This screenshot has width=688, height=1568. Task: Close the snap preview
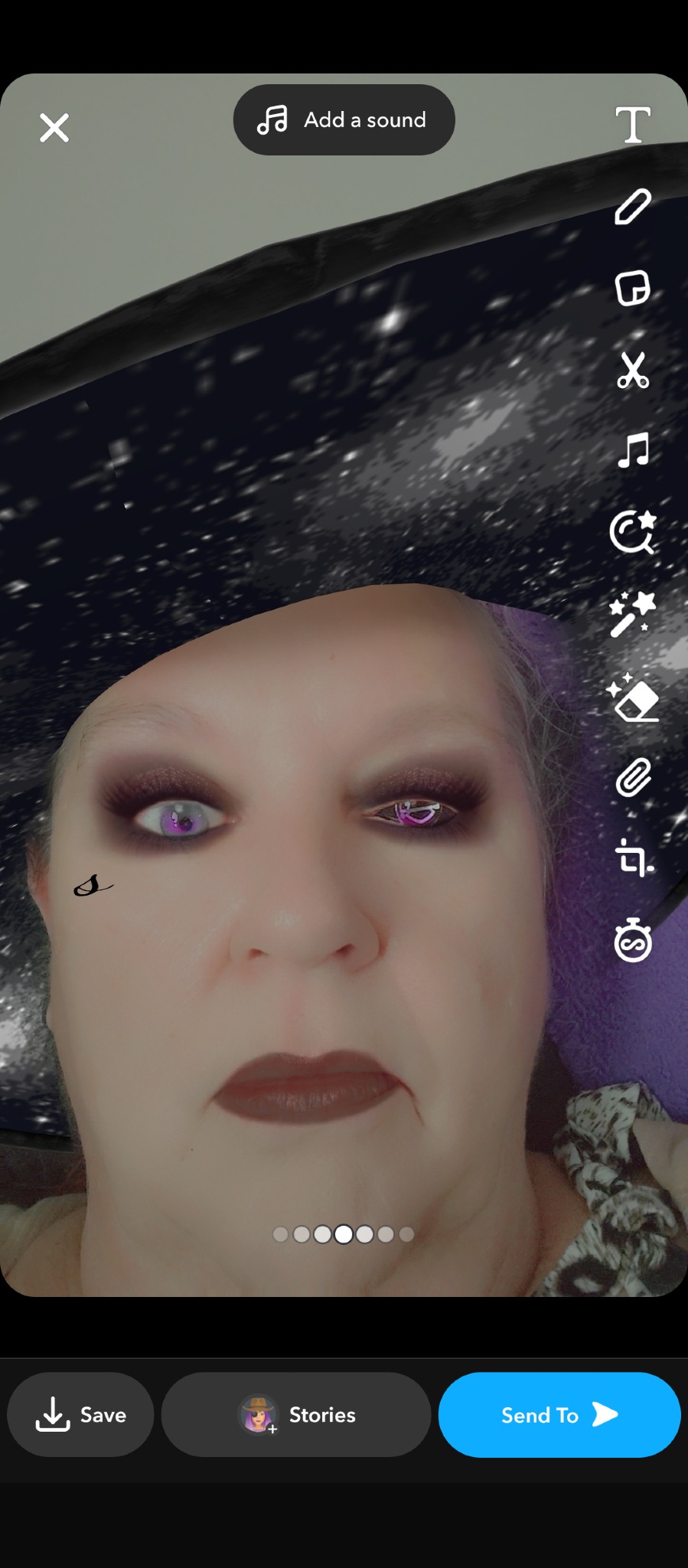54,128
